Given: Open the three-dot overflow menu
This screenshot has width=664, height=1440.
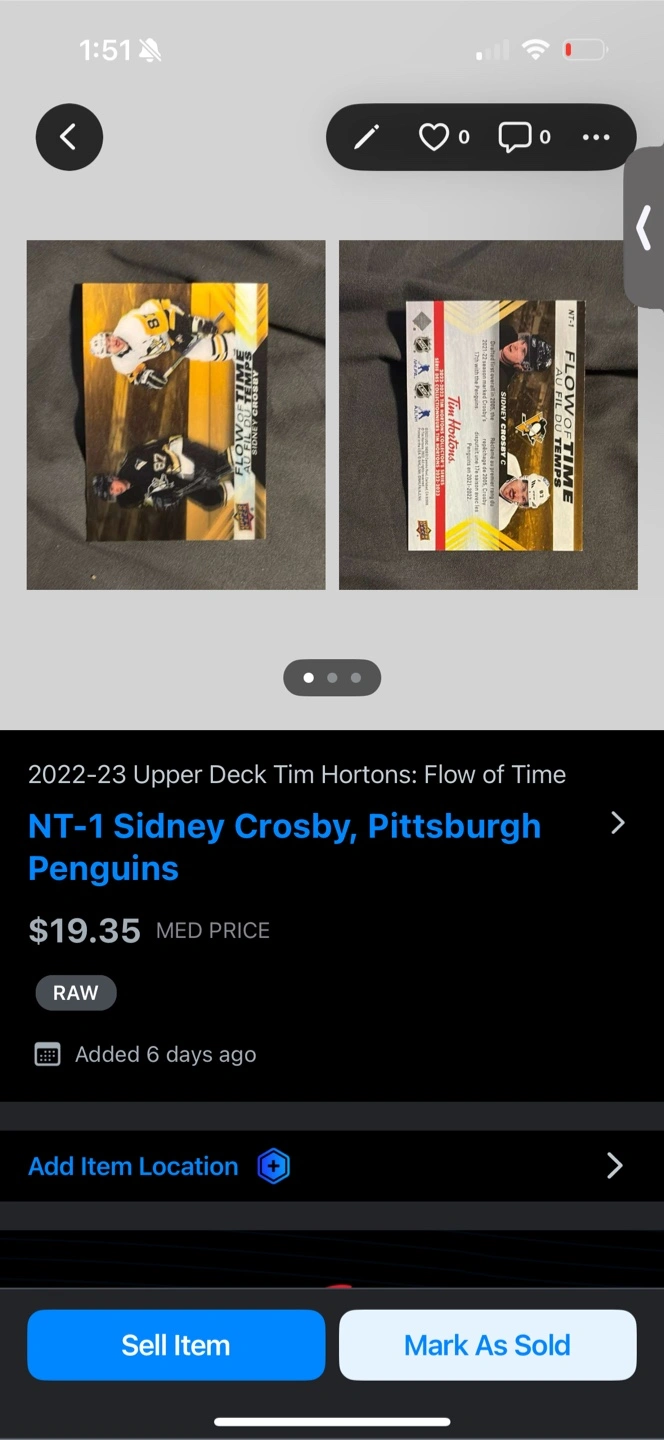Looking at the screenshot, I should (596, 137).
